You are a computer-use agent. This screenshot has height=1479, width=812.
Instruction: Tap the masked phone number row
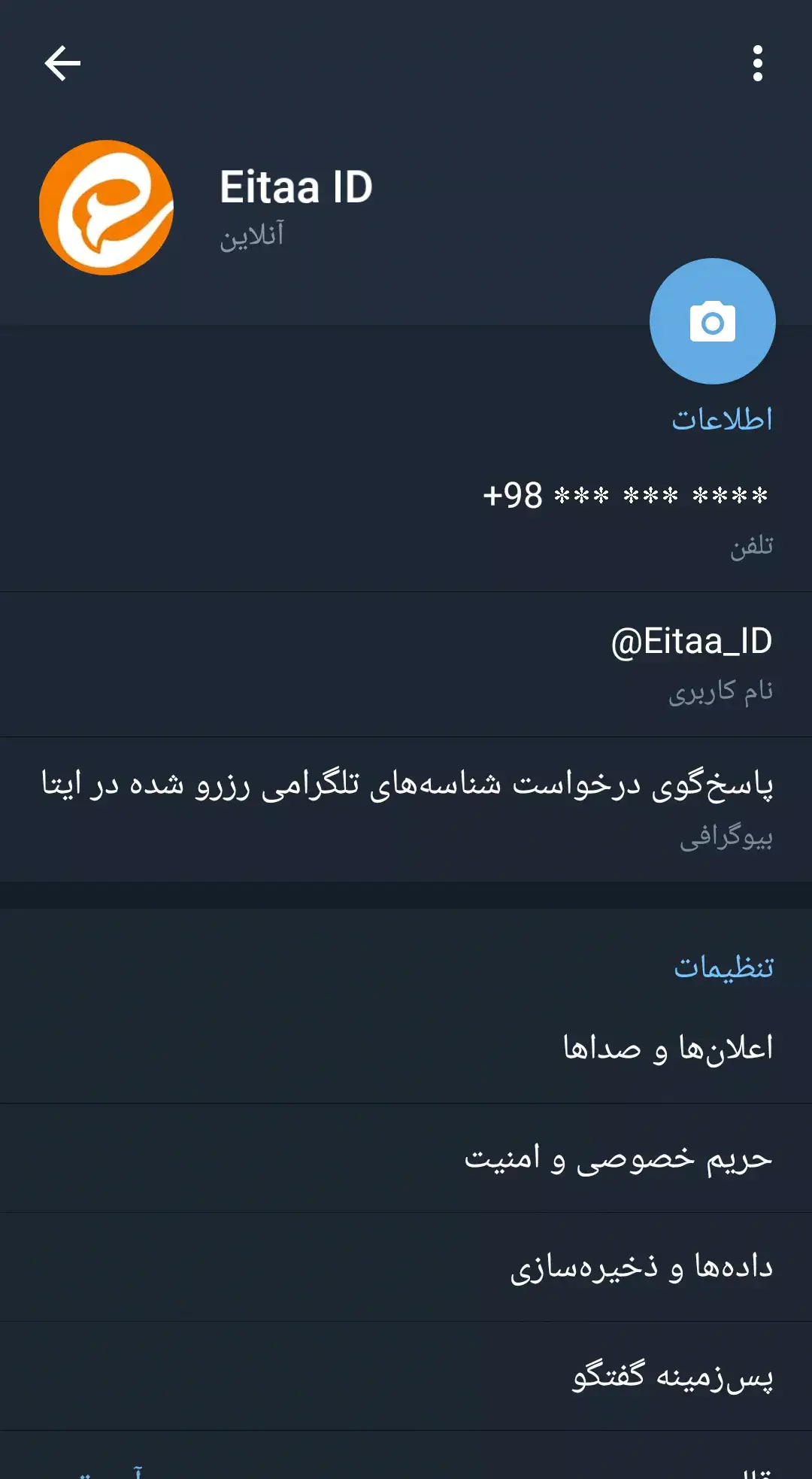(624, 497)
